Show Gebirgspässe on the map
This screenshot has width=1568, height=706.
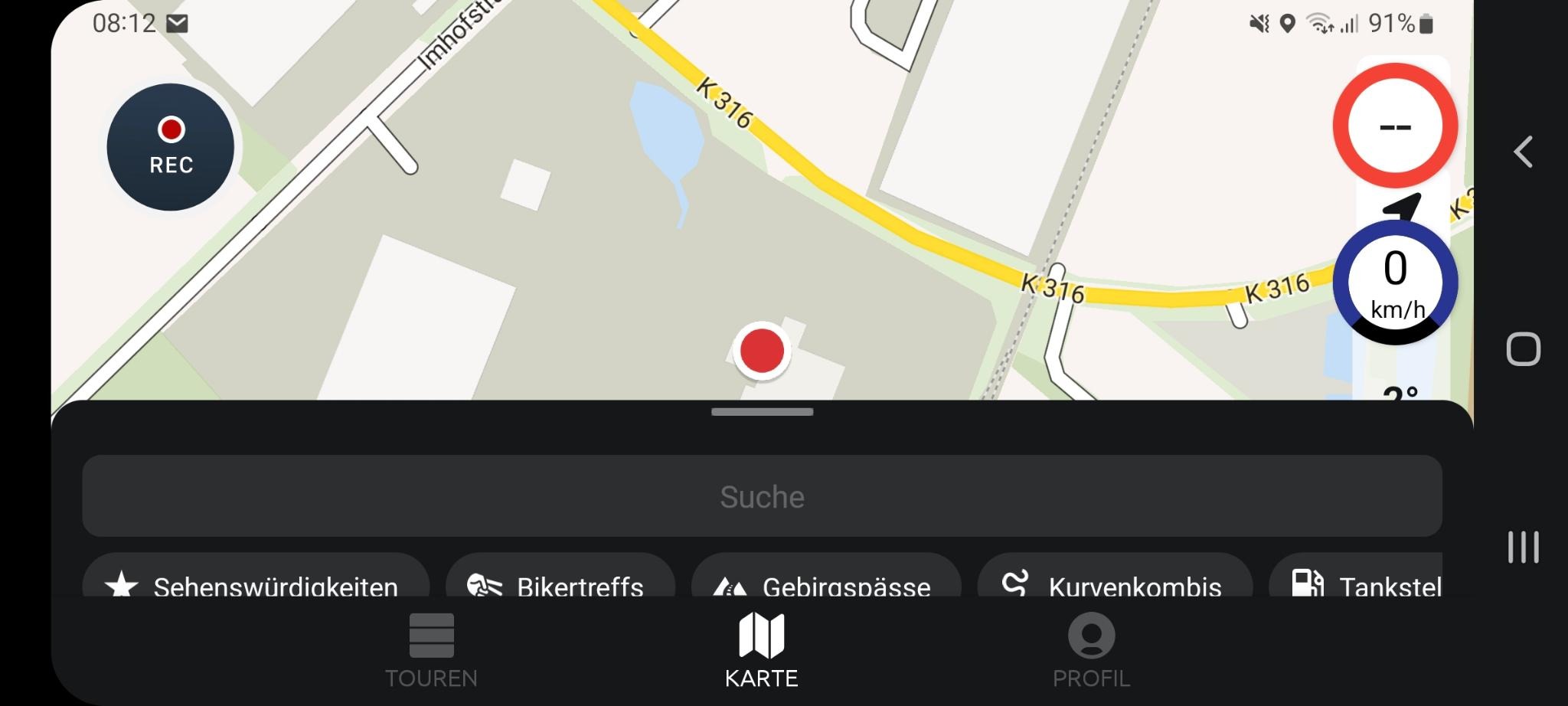coord(825,583)
